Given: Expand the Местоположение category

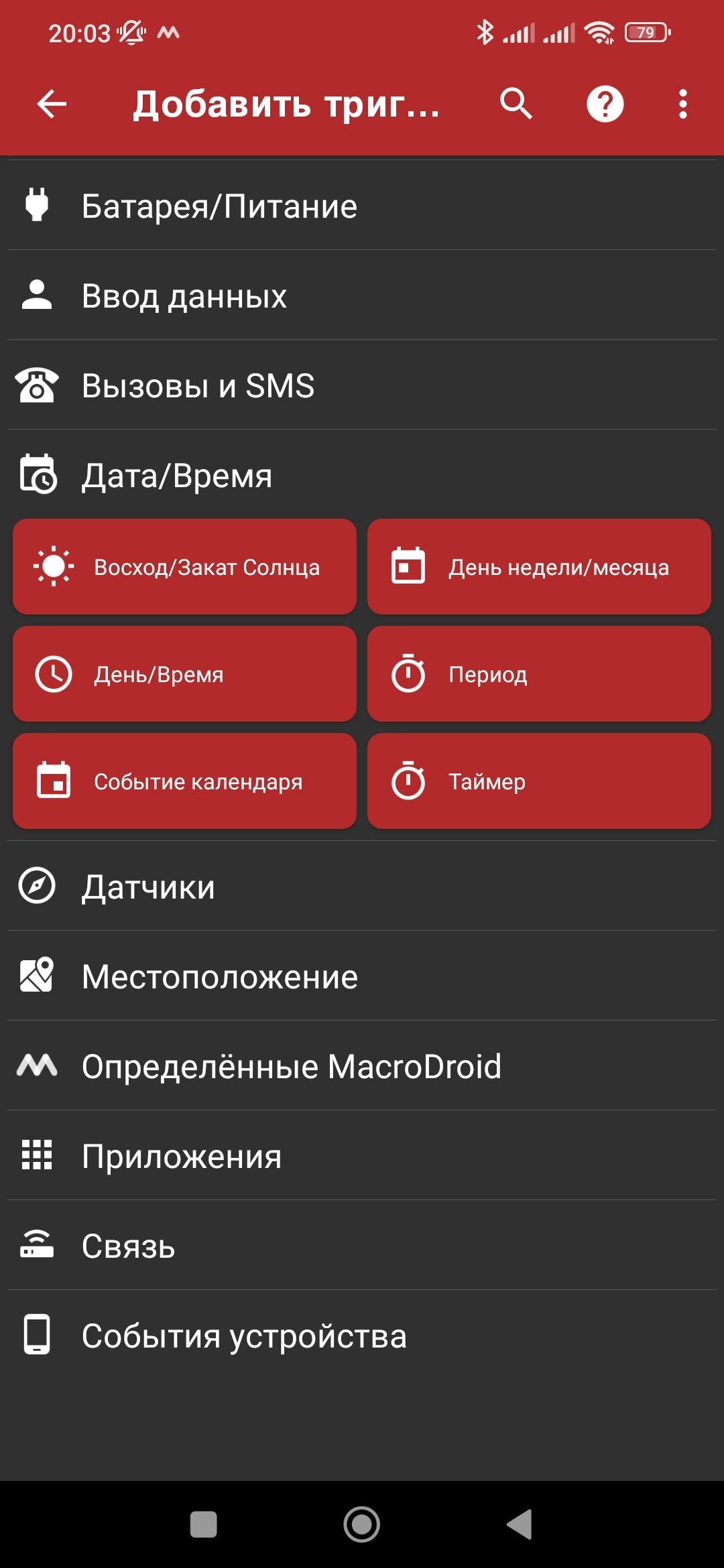Looking at the screenshot, I should (x=362, y=976).
